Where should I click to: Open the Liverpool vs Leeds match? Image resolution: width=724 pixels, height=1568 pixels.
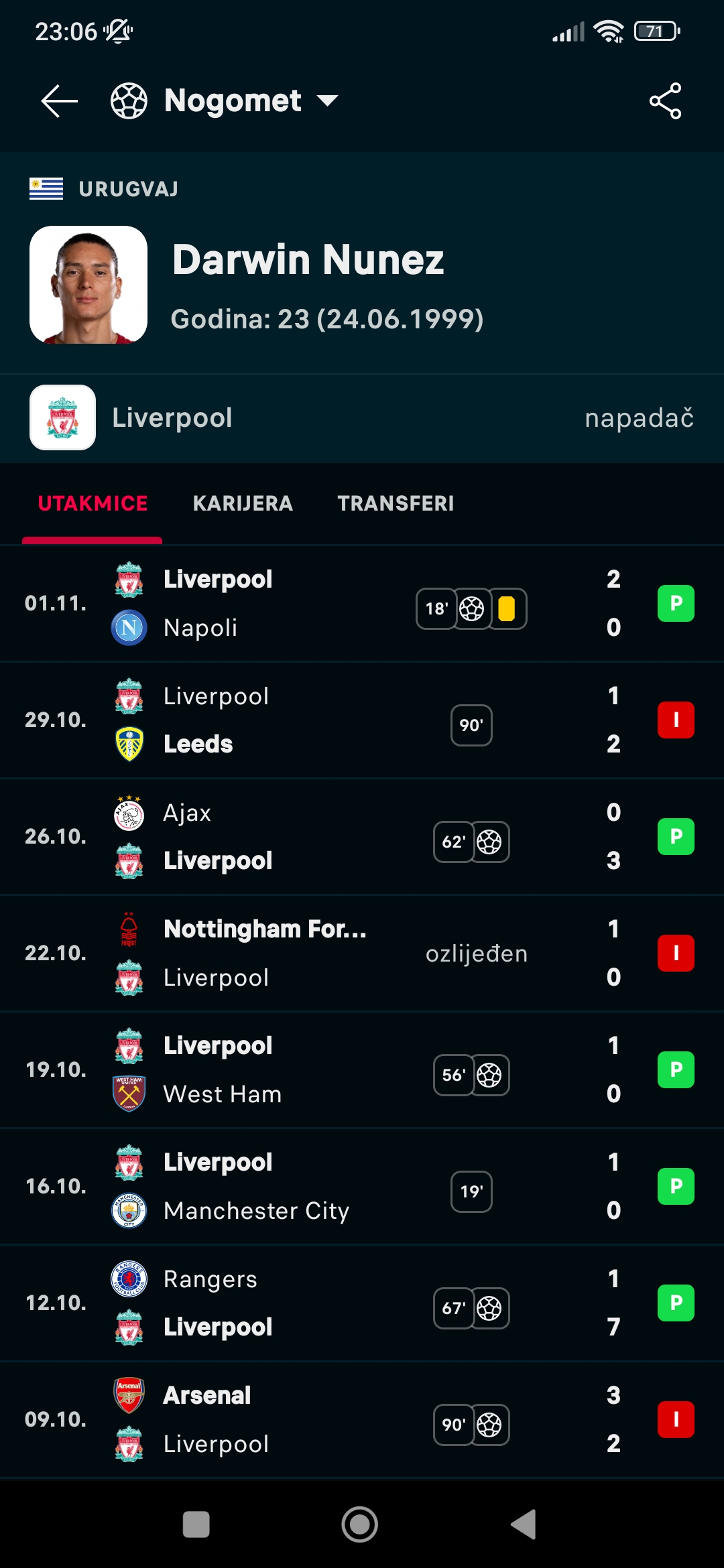click(x=362, y=720)
